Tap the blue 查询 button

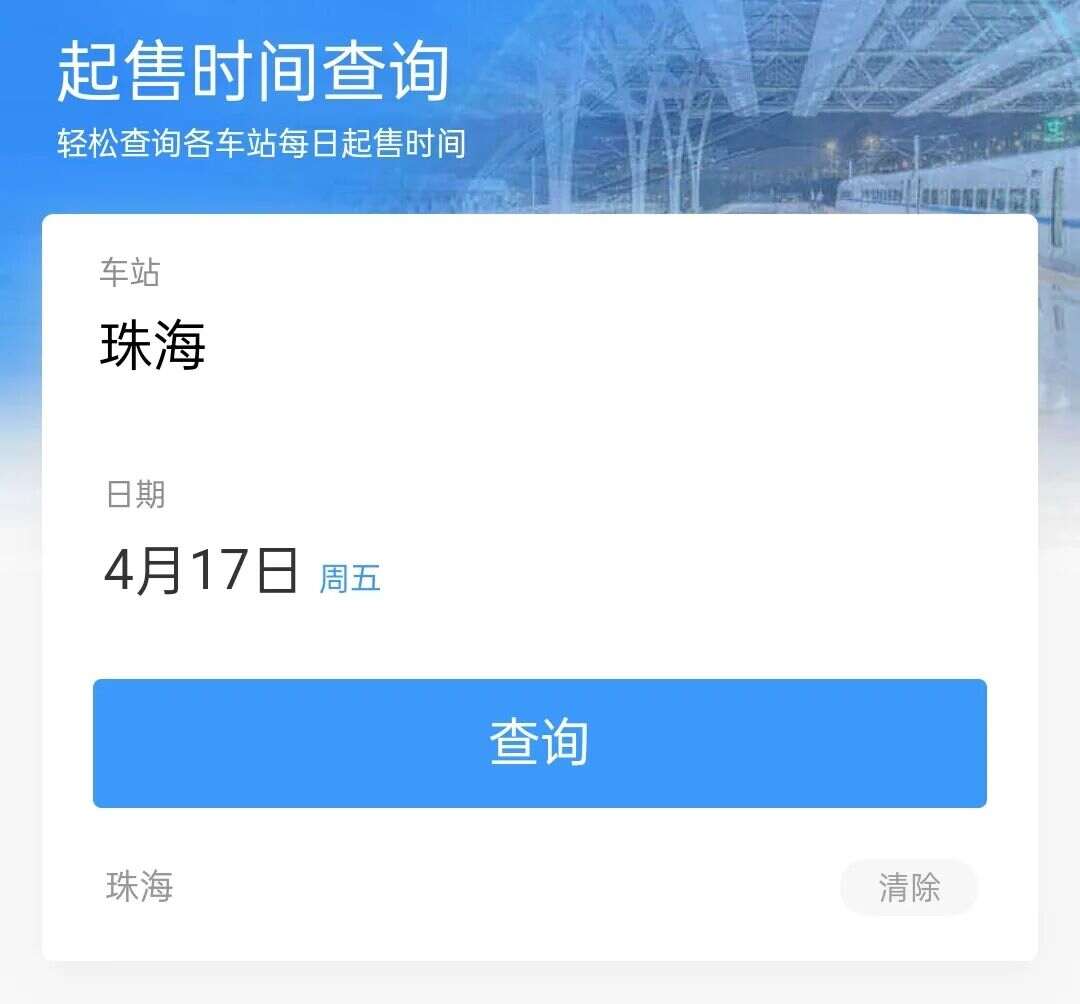click(540, 743)
